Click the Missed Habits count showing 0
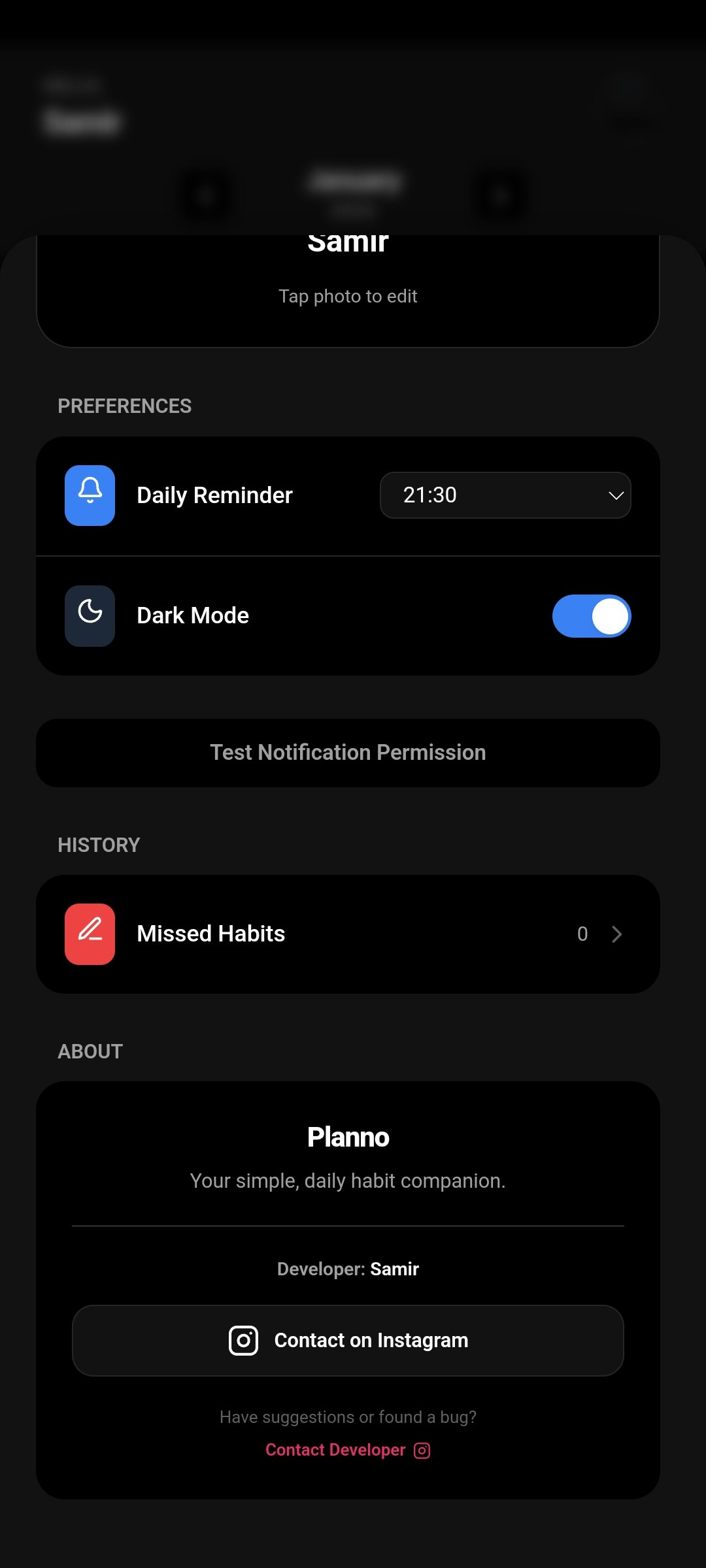The width and height of the screenshot is (706, 1568). (x=582, y=934)
